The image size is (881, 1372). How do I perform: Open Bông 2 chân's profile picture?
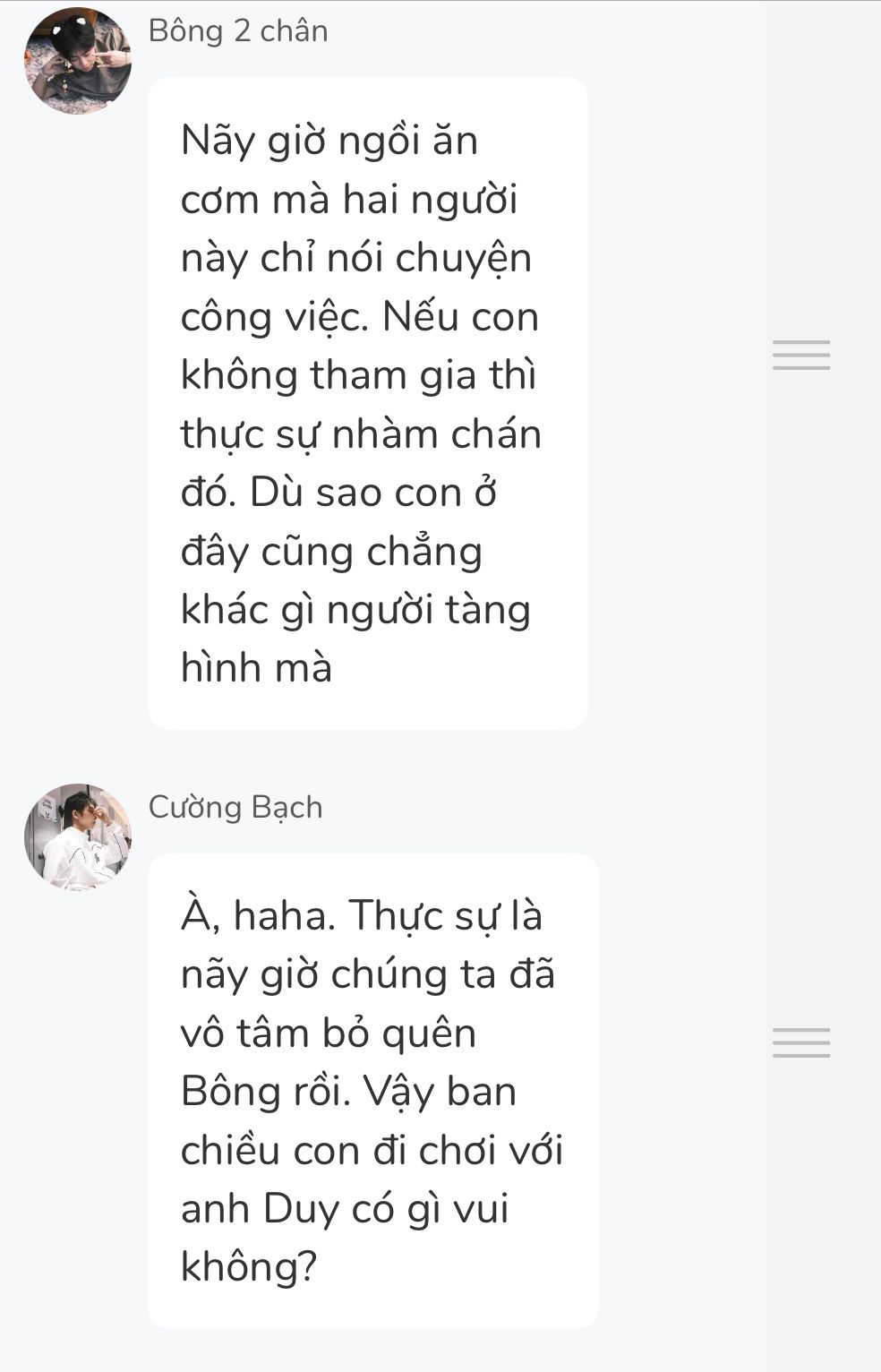point(78,61)
